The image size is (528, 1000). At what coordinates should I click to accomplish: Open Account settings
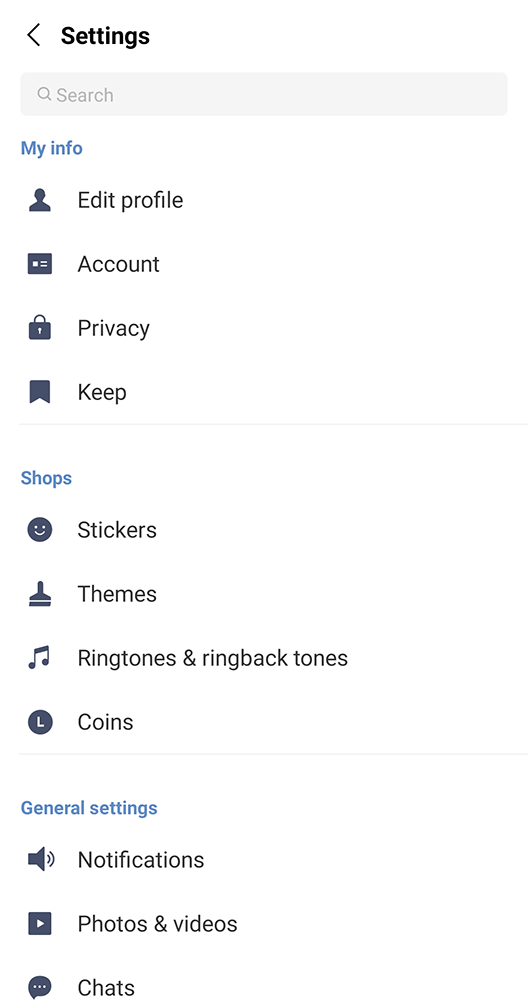[x=264, y=264]
